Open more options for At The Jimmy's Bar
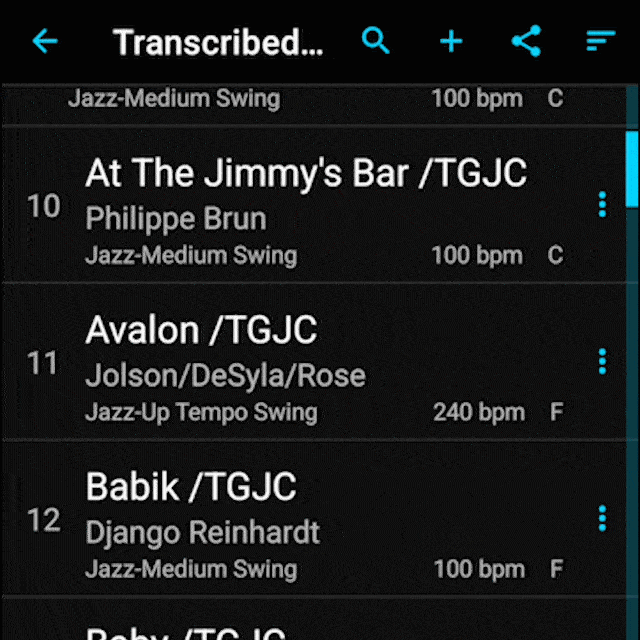 coord(602,205)
